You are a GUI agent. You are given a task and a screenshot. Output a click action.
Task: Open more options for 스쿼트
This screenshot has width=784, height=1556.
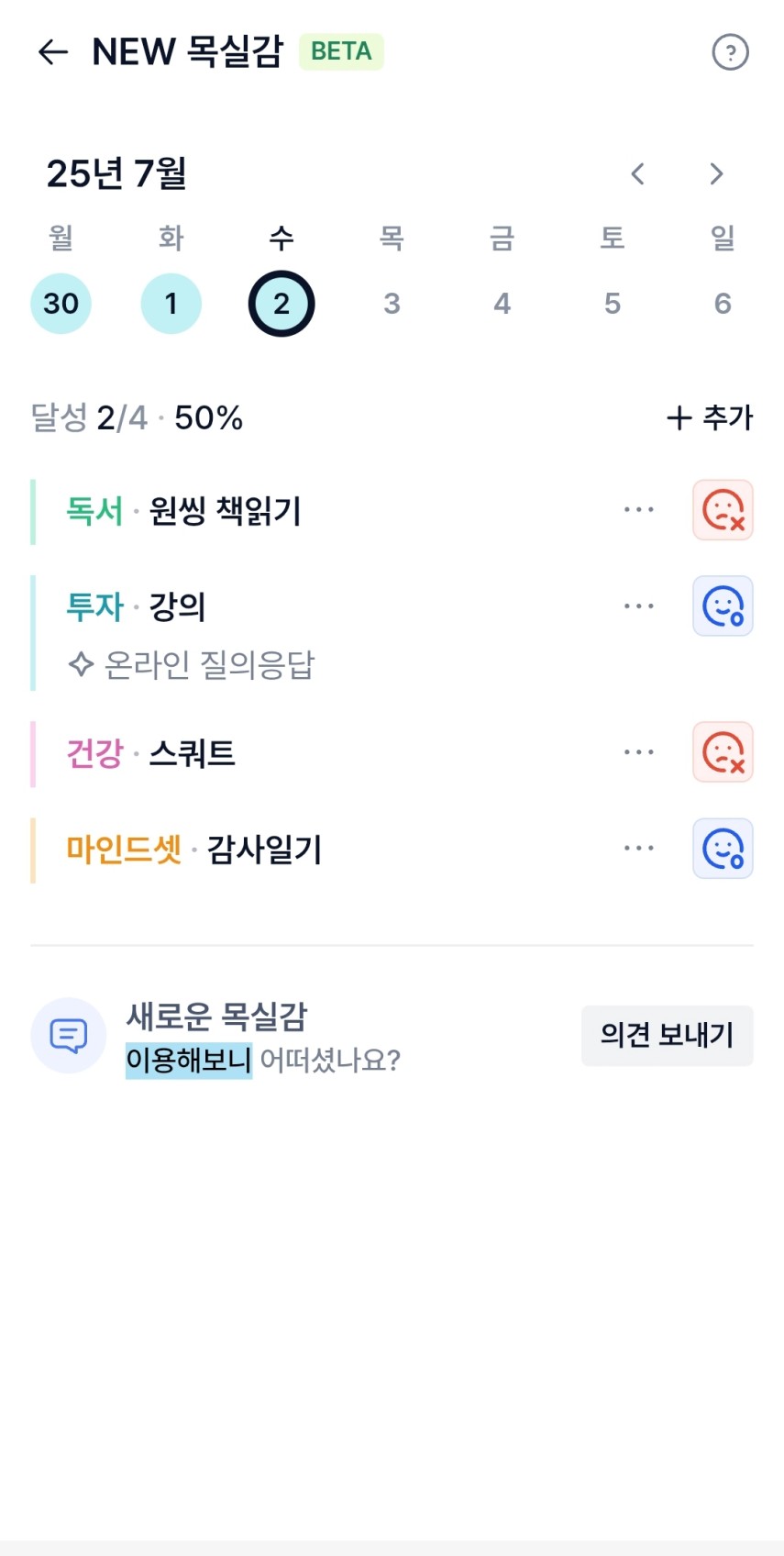[639, 752]
